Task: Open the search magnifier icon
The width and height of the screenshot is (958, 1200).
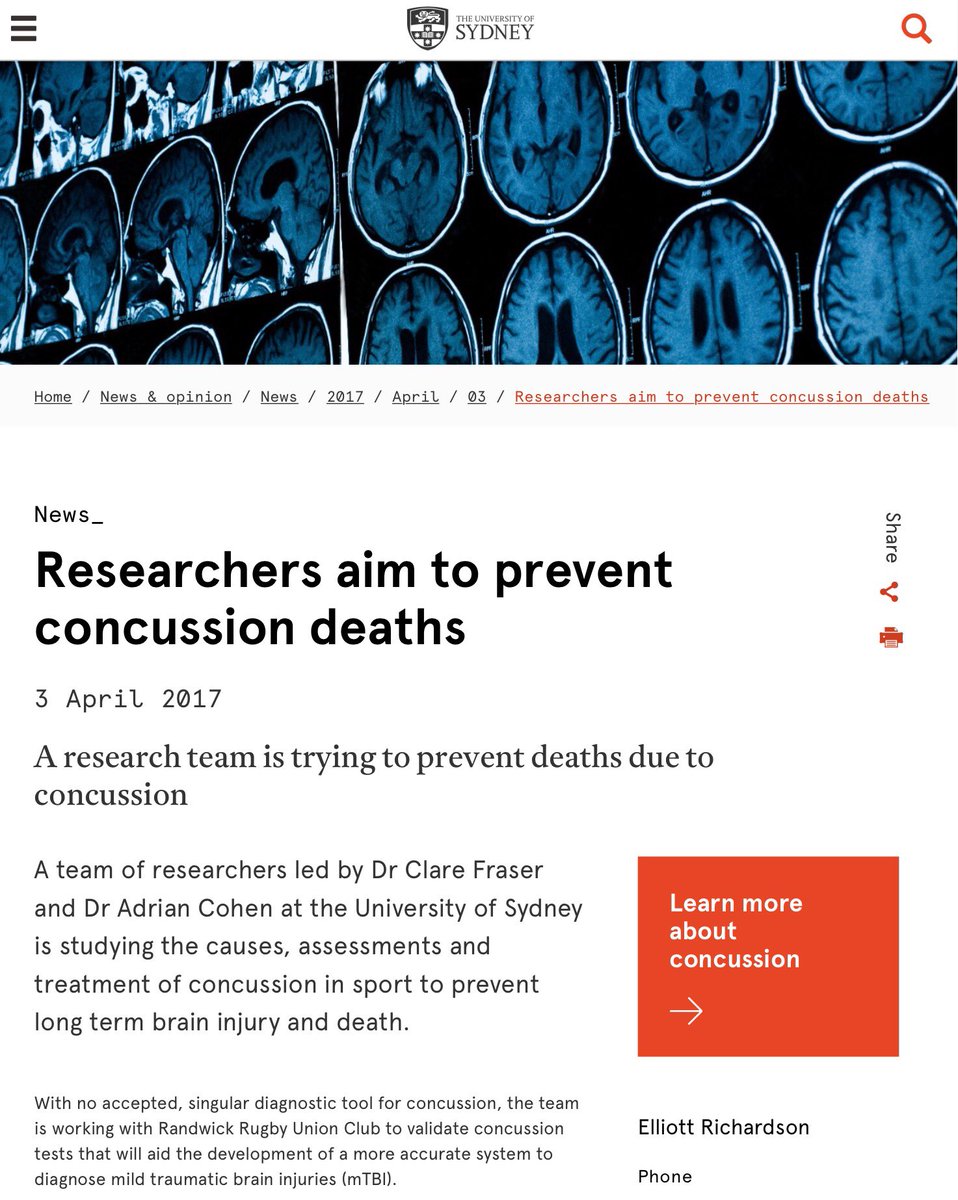Action: pos(916,28)
